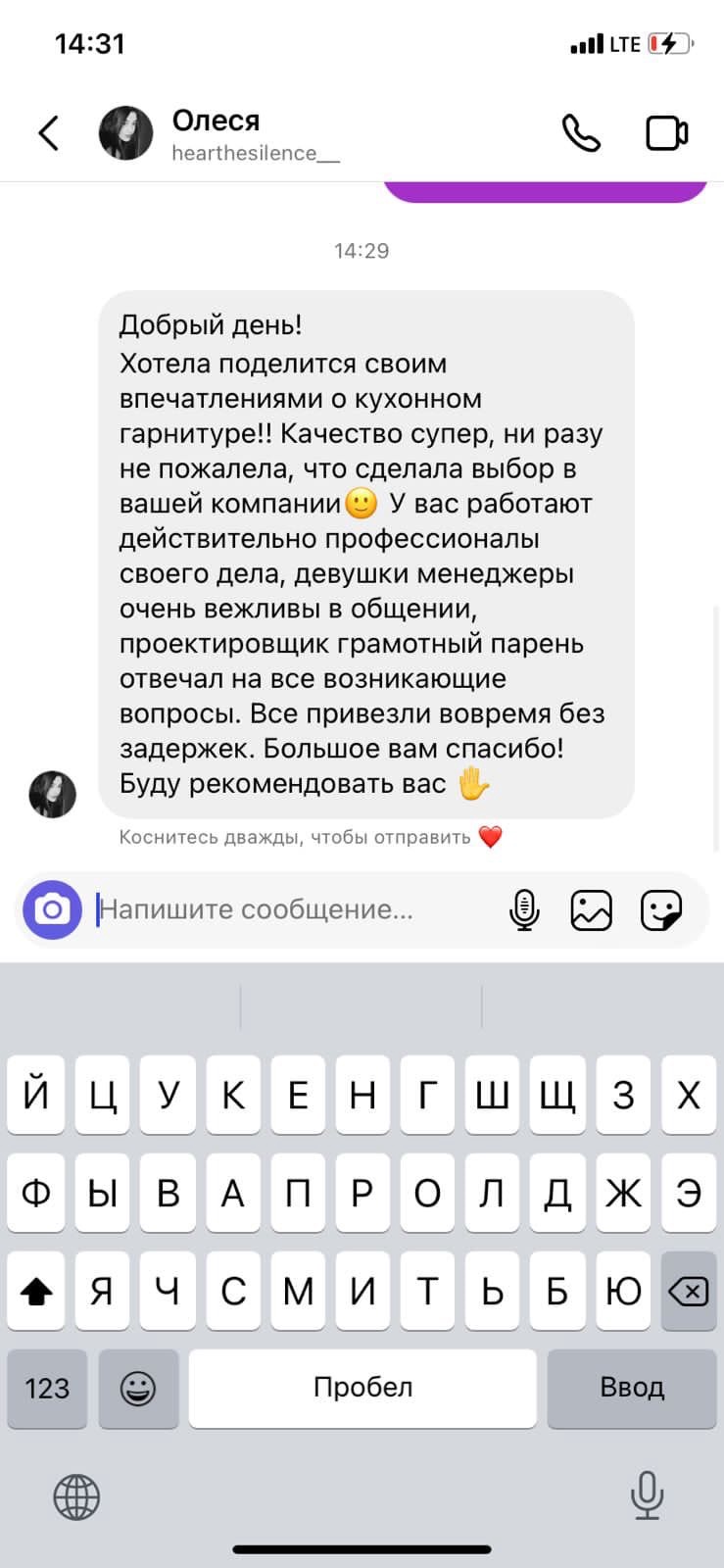Start keyboard dictation with the bottom microphone

647,1495
